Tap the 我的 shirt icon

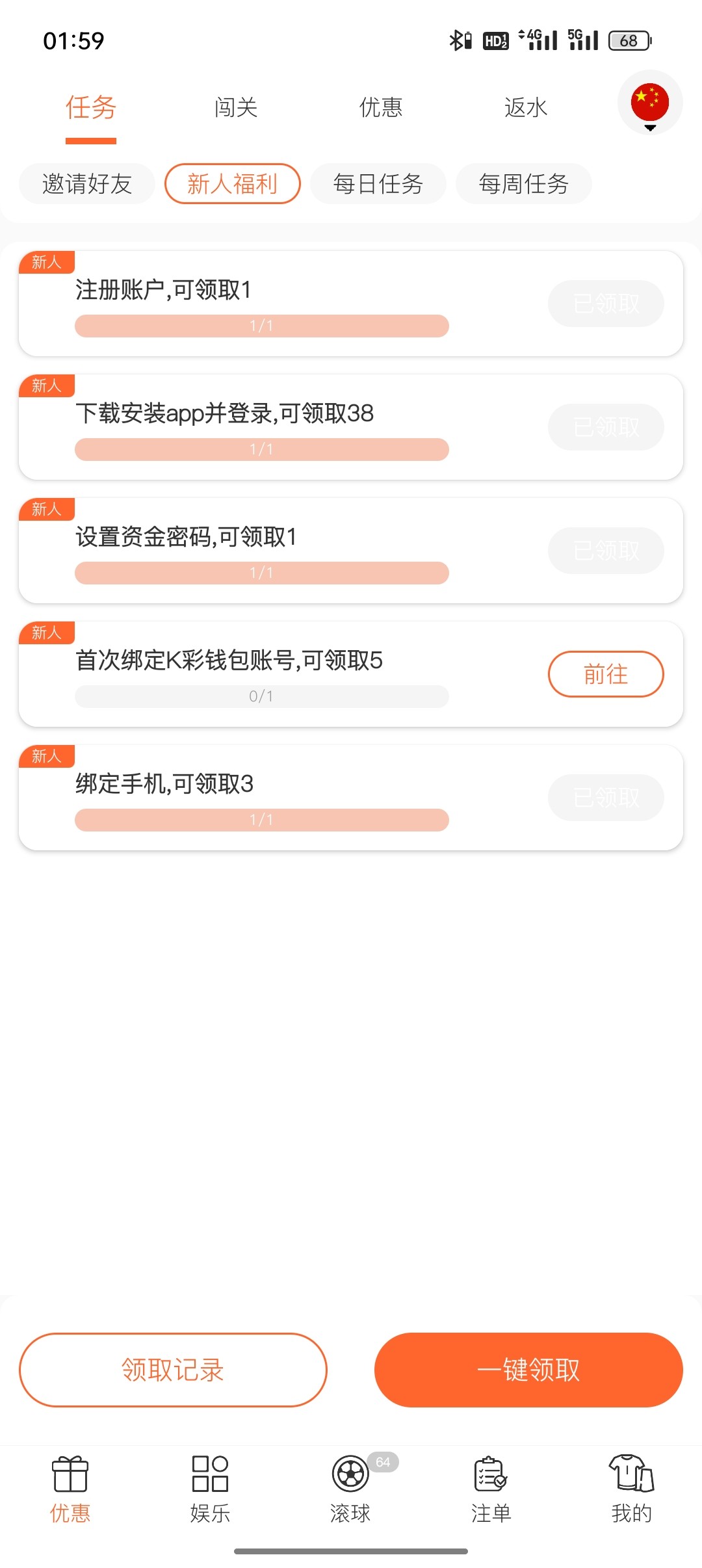click(x=631, y=1476)
